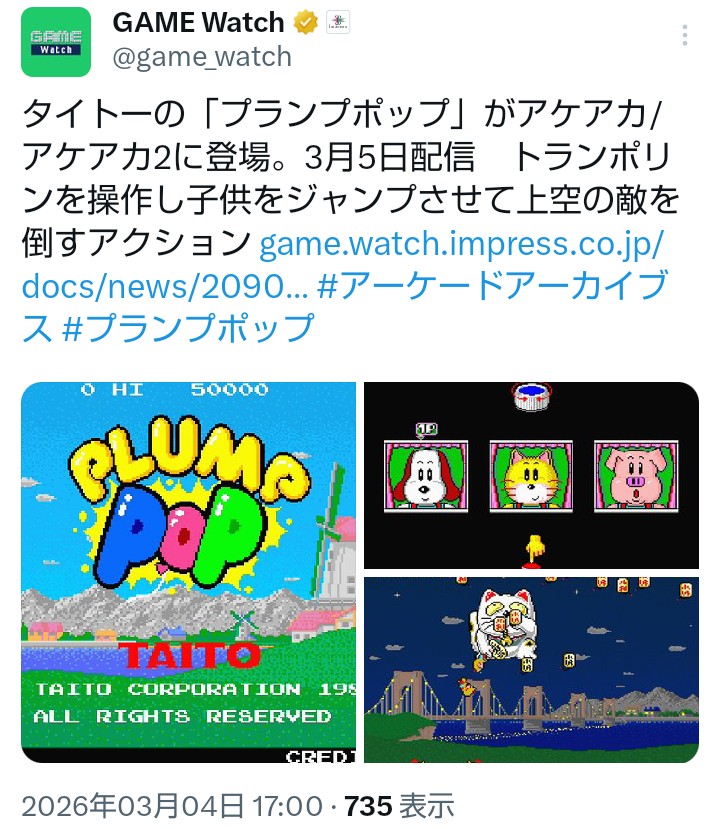Open GAME Watch profile avatar
Image resolution: width=720 pixels, height=829 pixels.
[56, 42]
